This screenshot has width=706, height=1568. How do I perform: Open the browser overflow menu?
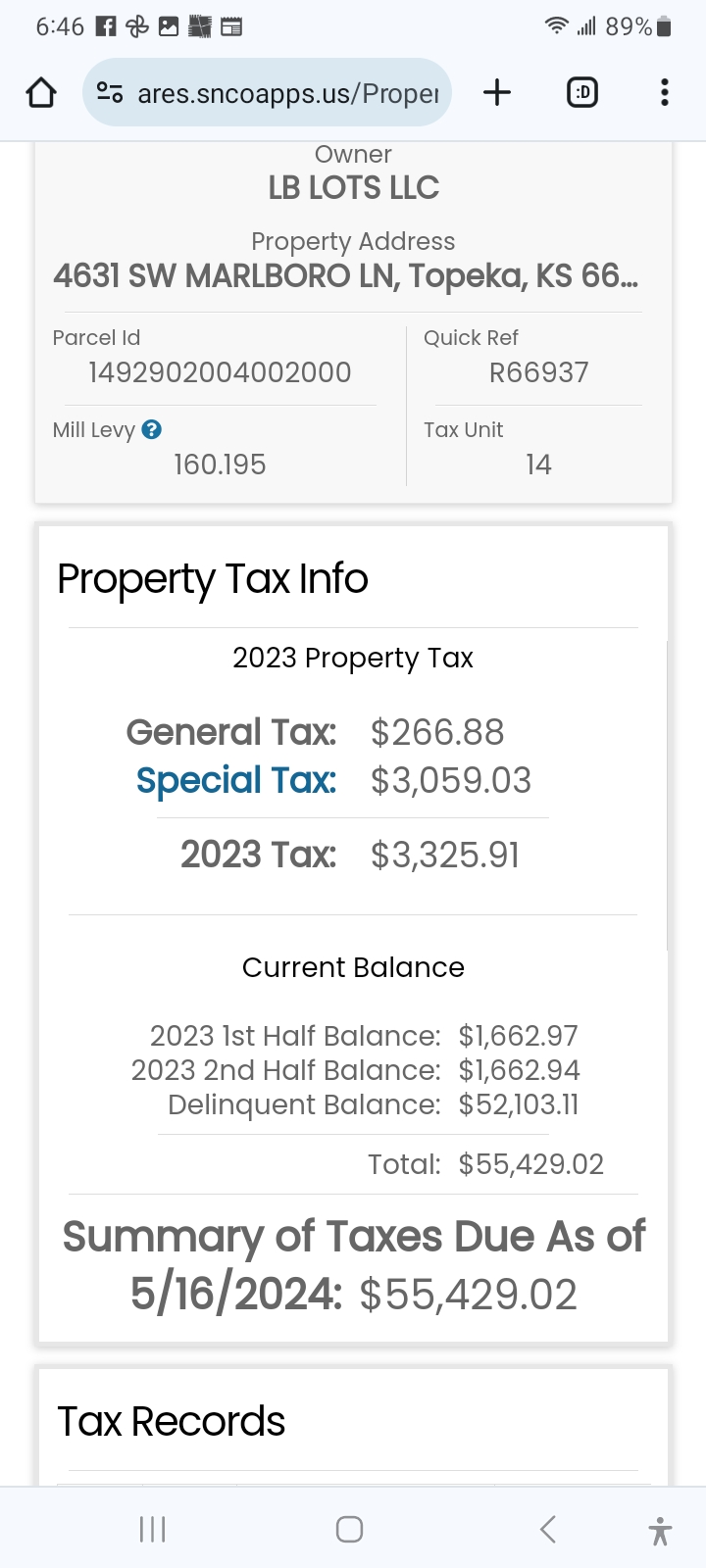coord(665,93)
